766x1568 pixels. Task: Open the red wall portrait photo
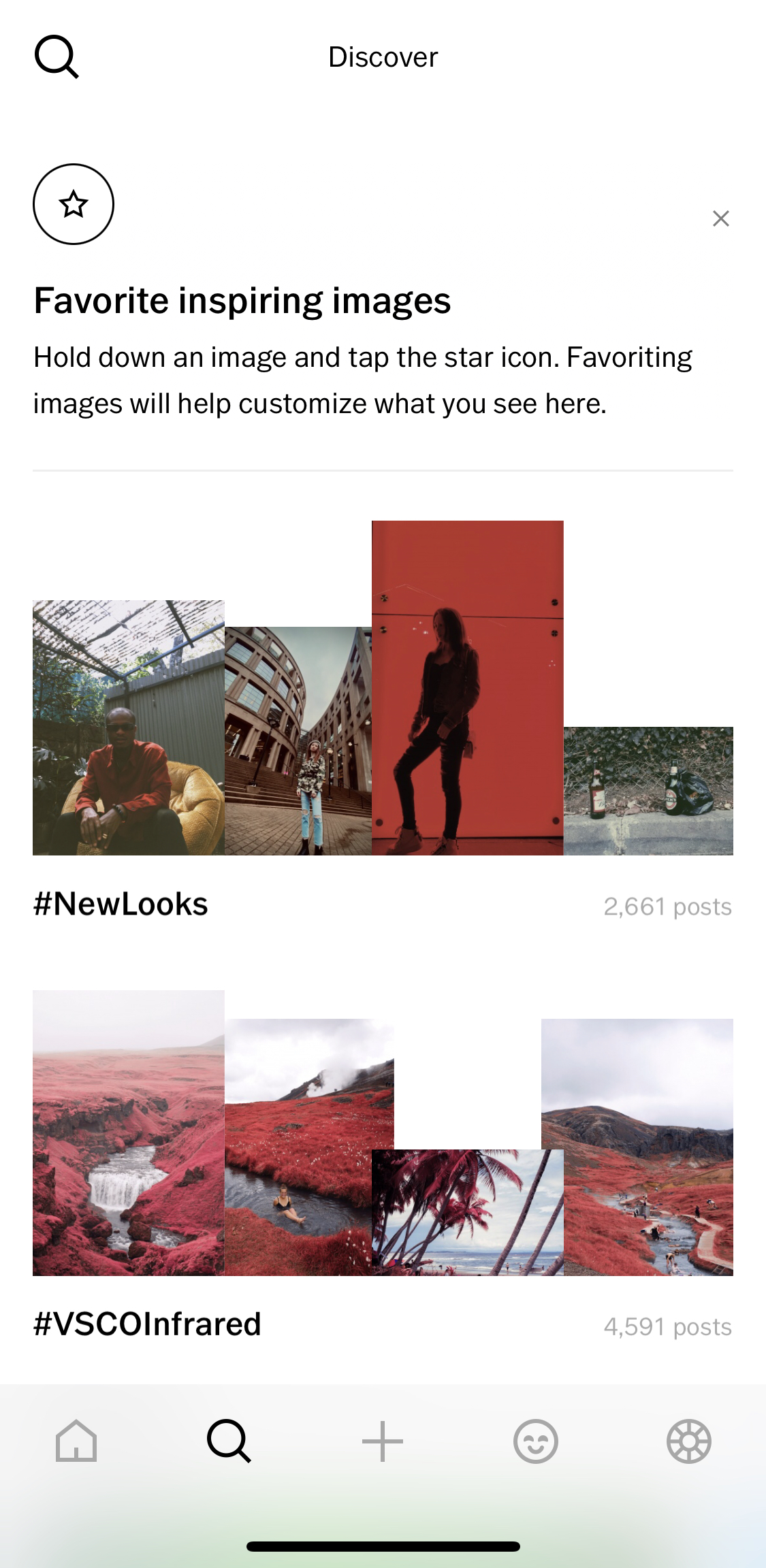point(467,687)
